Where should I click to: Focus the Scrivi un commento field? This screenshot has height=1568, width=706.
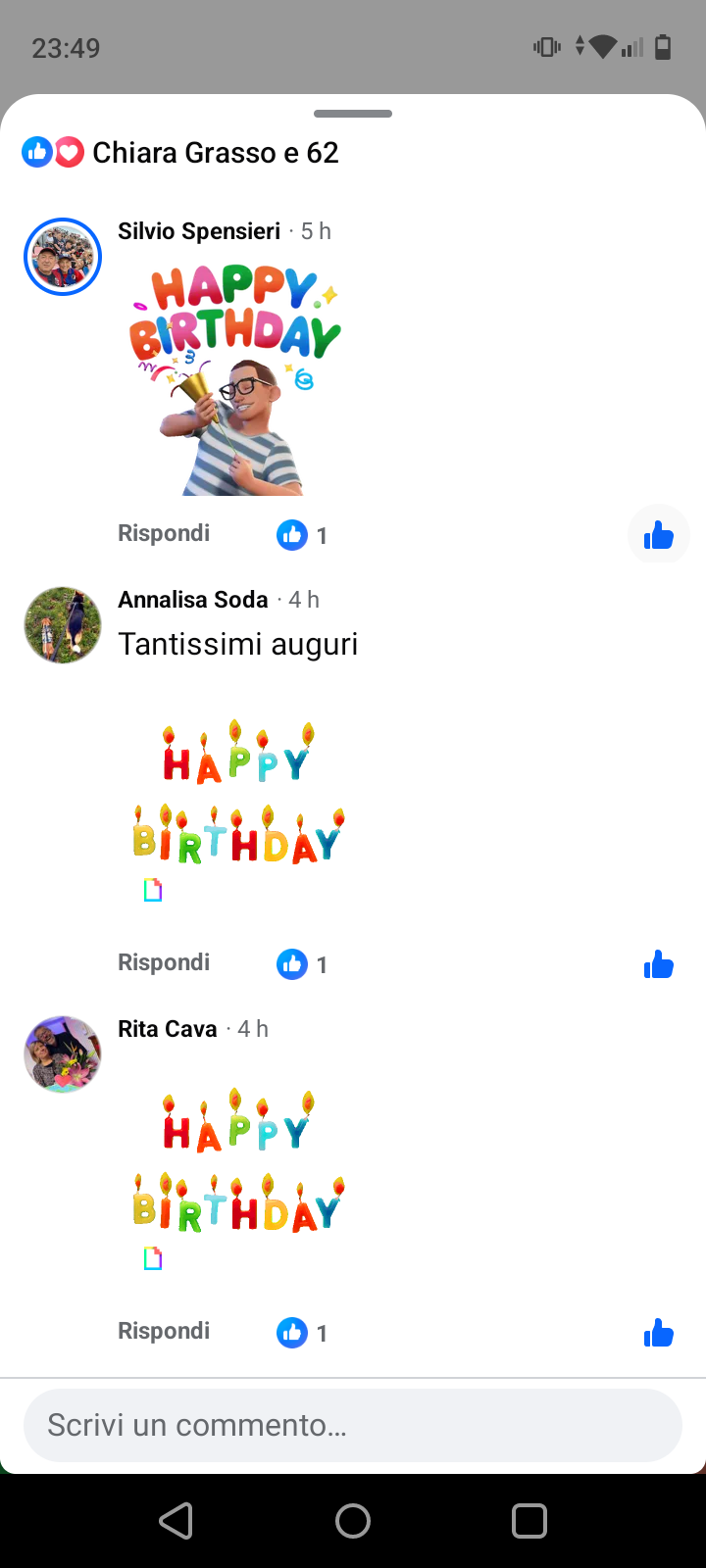(x=353, y=1425)
